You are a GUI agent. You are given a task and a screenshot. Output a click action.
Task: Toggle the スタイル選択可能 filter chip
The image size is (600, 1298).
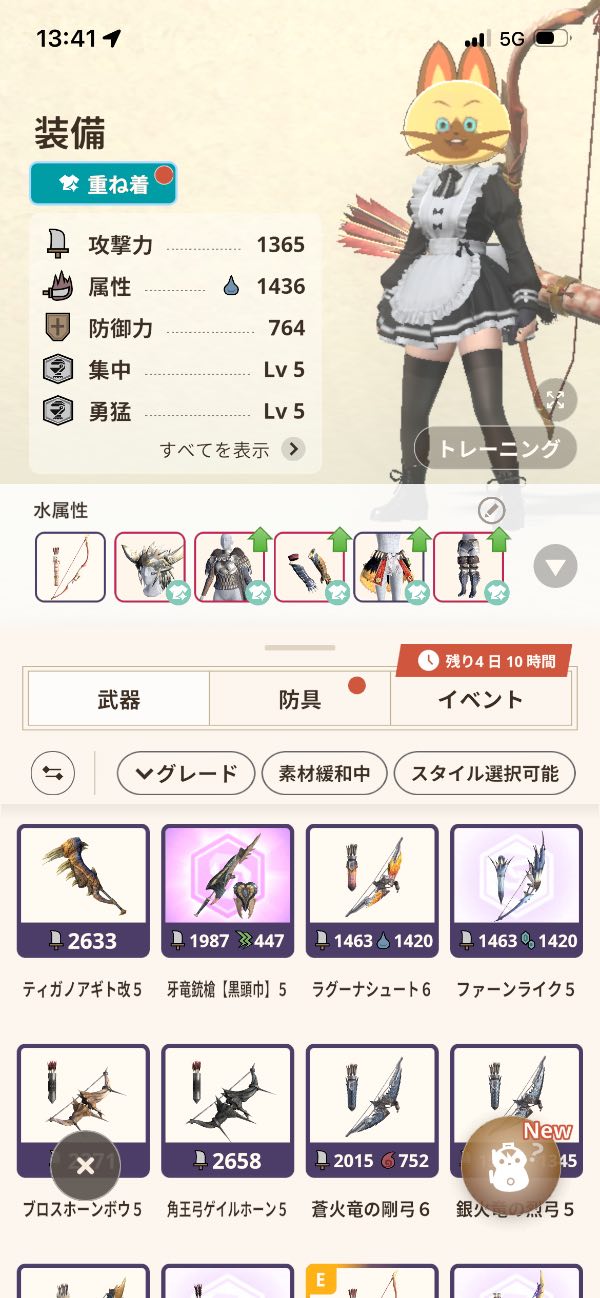point(484,773)
